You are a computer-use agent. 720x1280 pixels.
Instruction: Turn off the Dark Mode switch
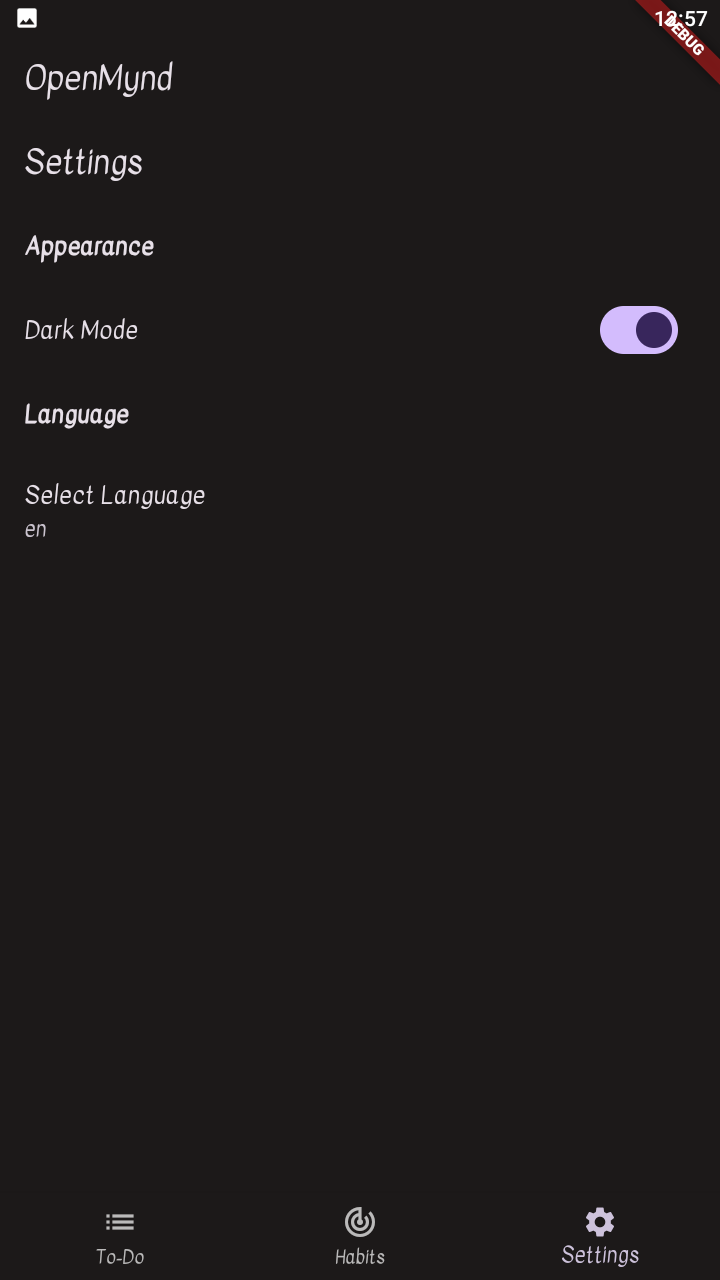coord(638,330)
